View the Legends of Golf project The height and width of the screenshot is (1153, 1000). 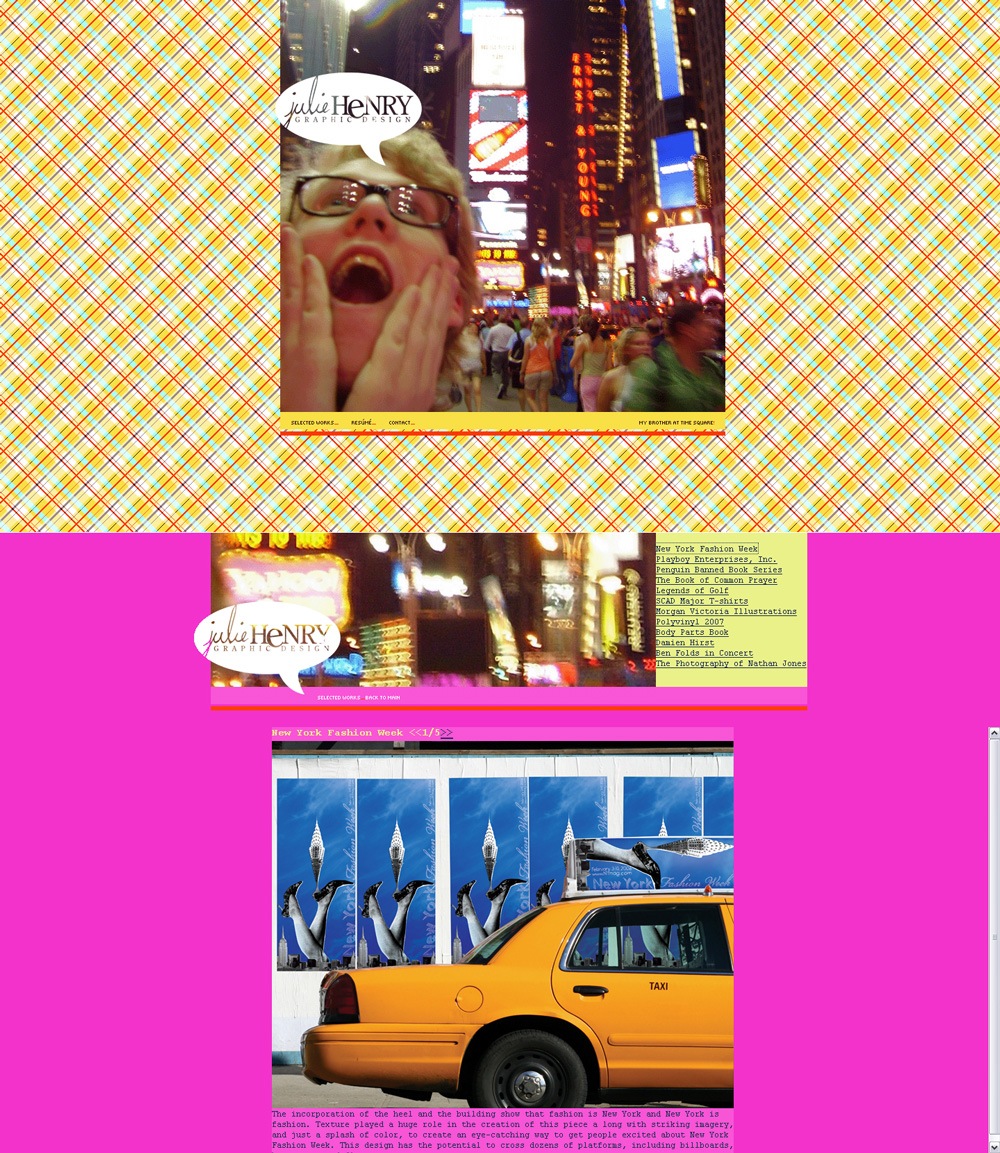coord(692,591)
